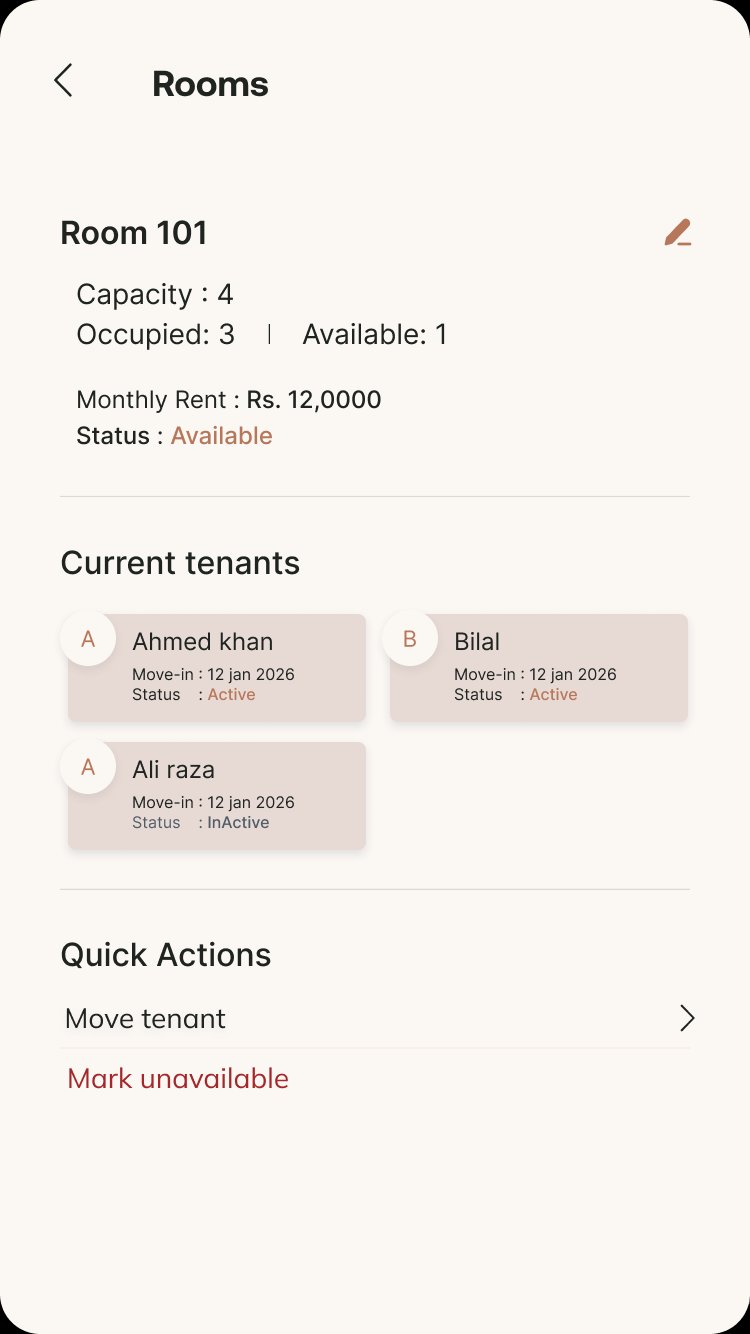Edit Room 101 using the pencil icon
The height and width of the screenshot is (1334, 750).
[x=678, y=232]
